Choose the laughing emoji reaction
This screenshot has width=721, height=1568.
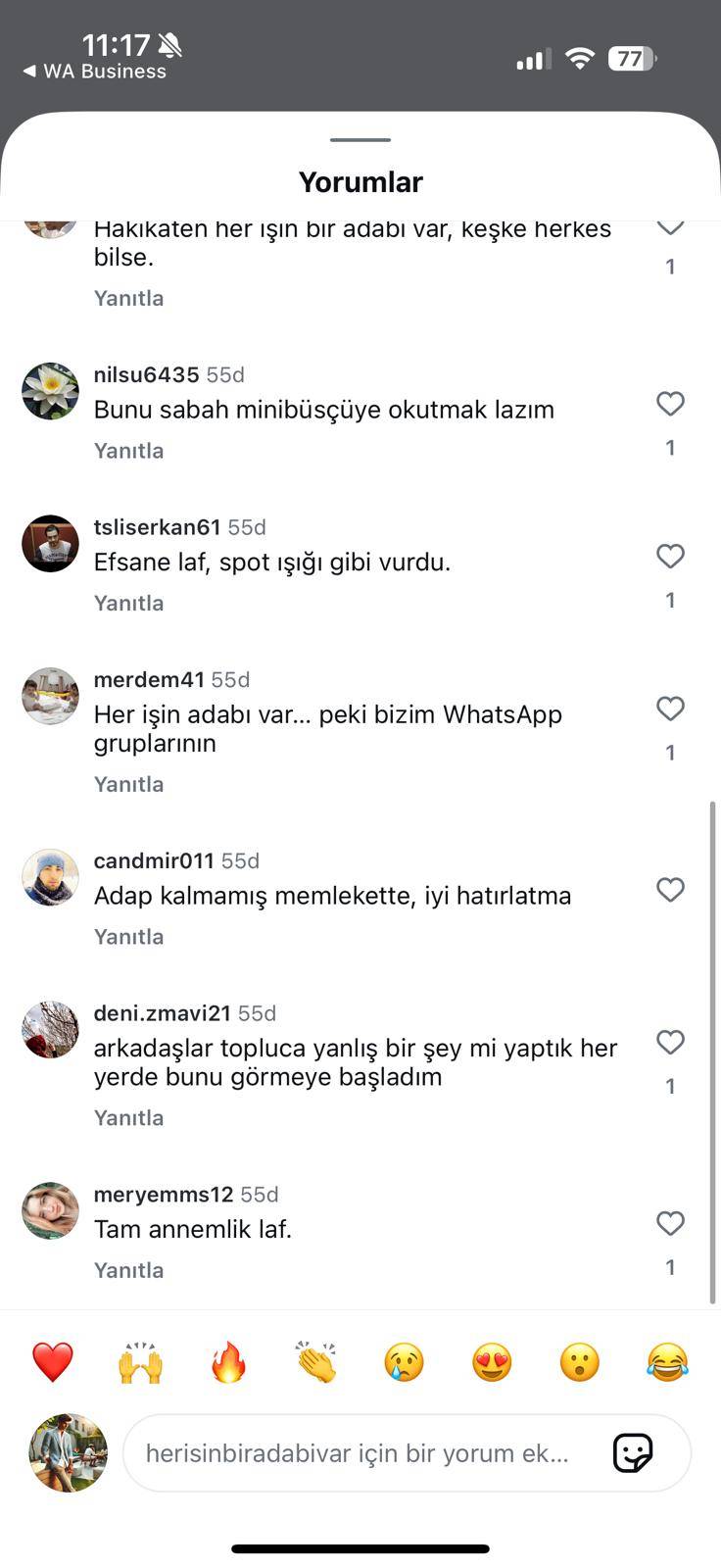point(667,1361)
